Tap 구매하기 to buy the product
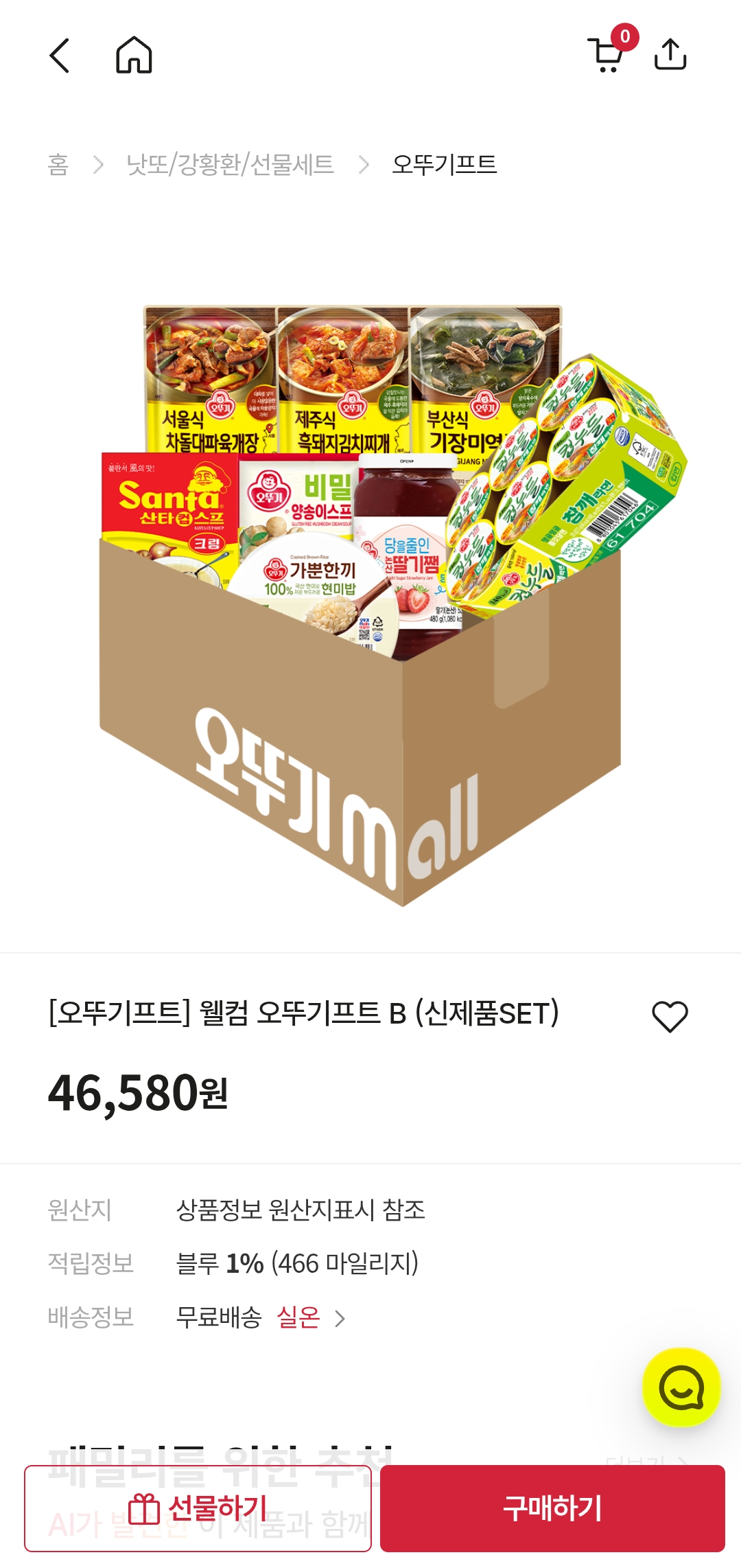The image size is (741, 1568). click(552, 1508)
